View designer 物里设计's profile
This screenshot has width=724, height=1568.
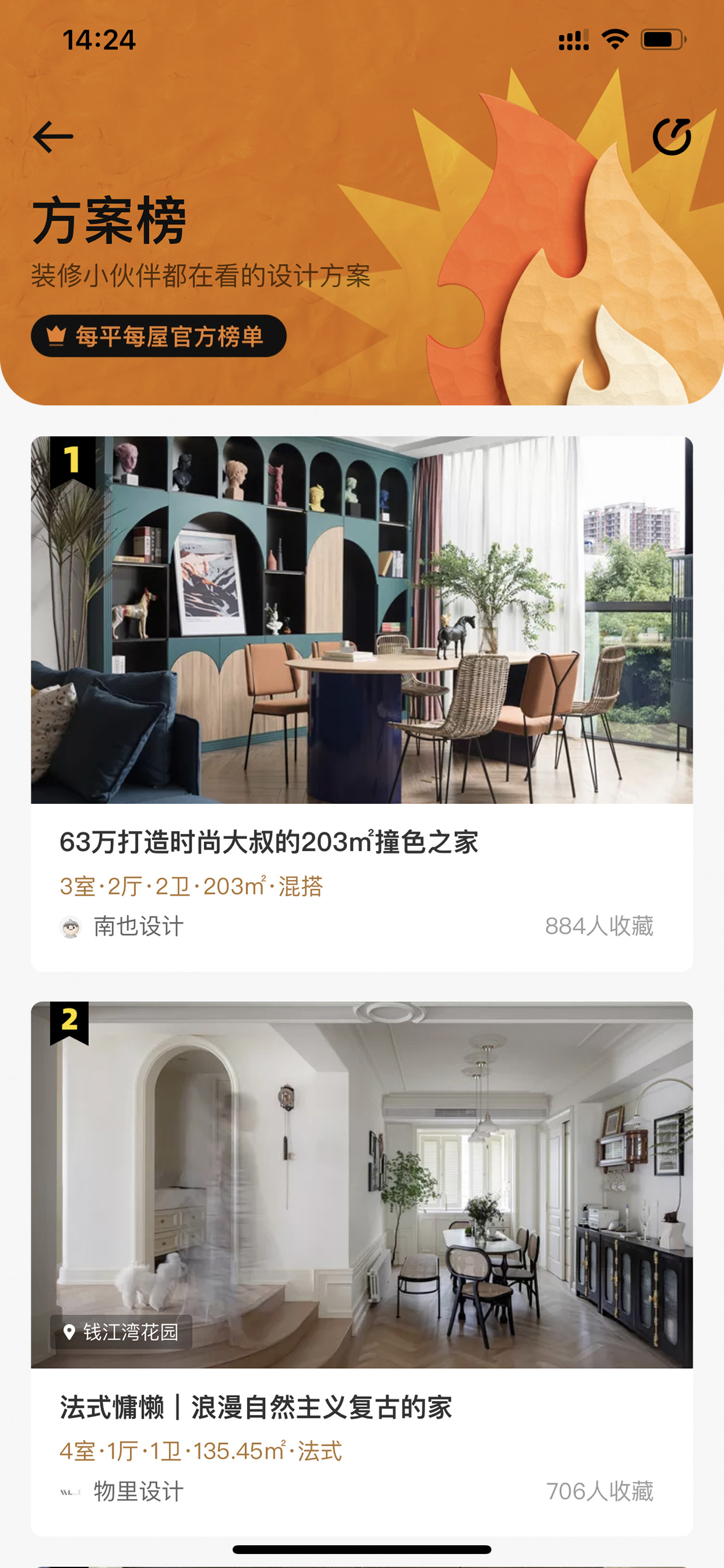121,1492
